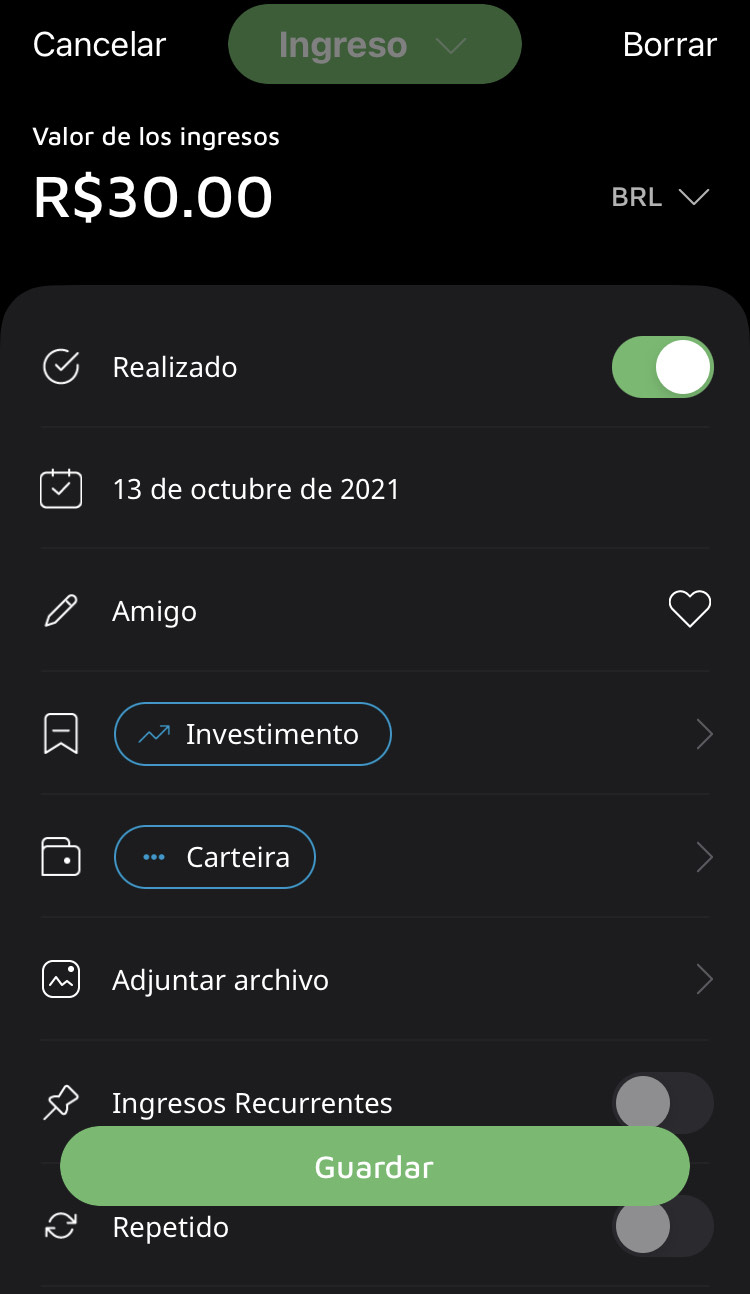Change the date 13 de octubre de 2021
This screenshot has width=750, height=1294.
point(256,490)
